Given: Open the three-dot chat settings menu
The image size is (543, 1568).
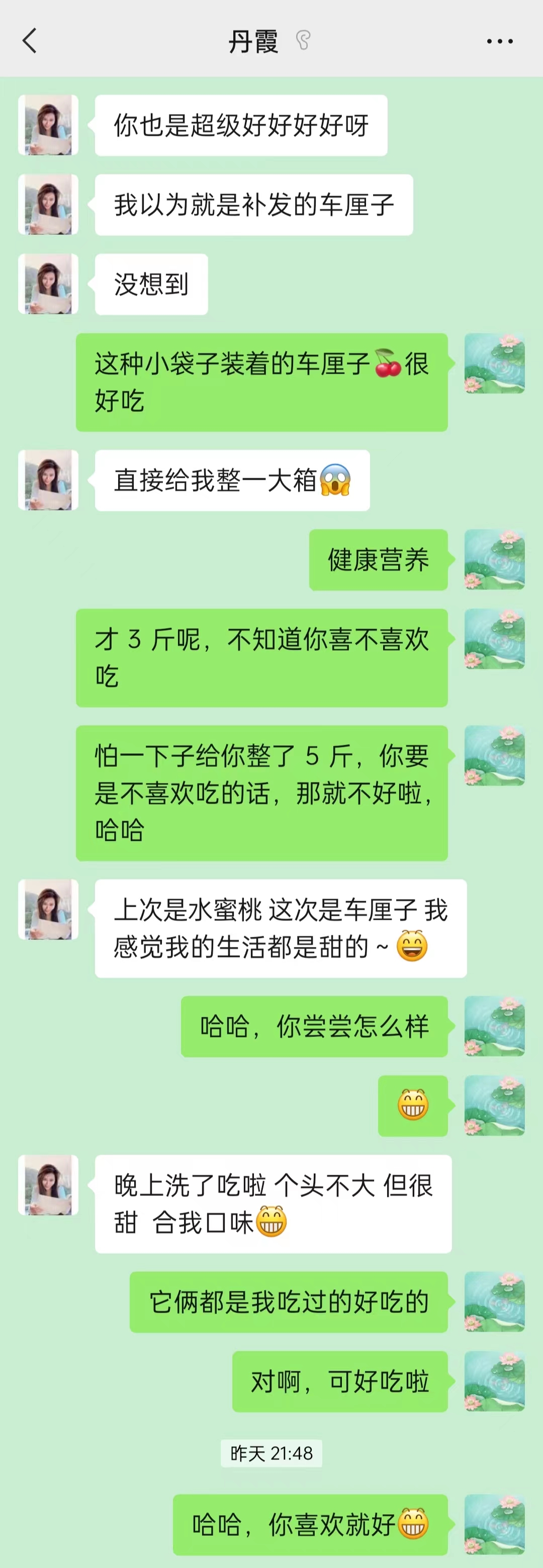Looking at the screenshot, I should (499, 41).
